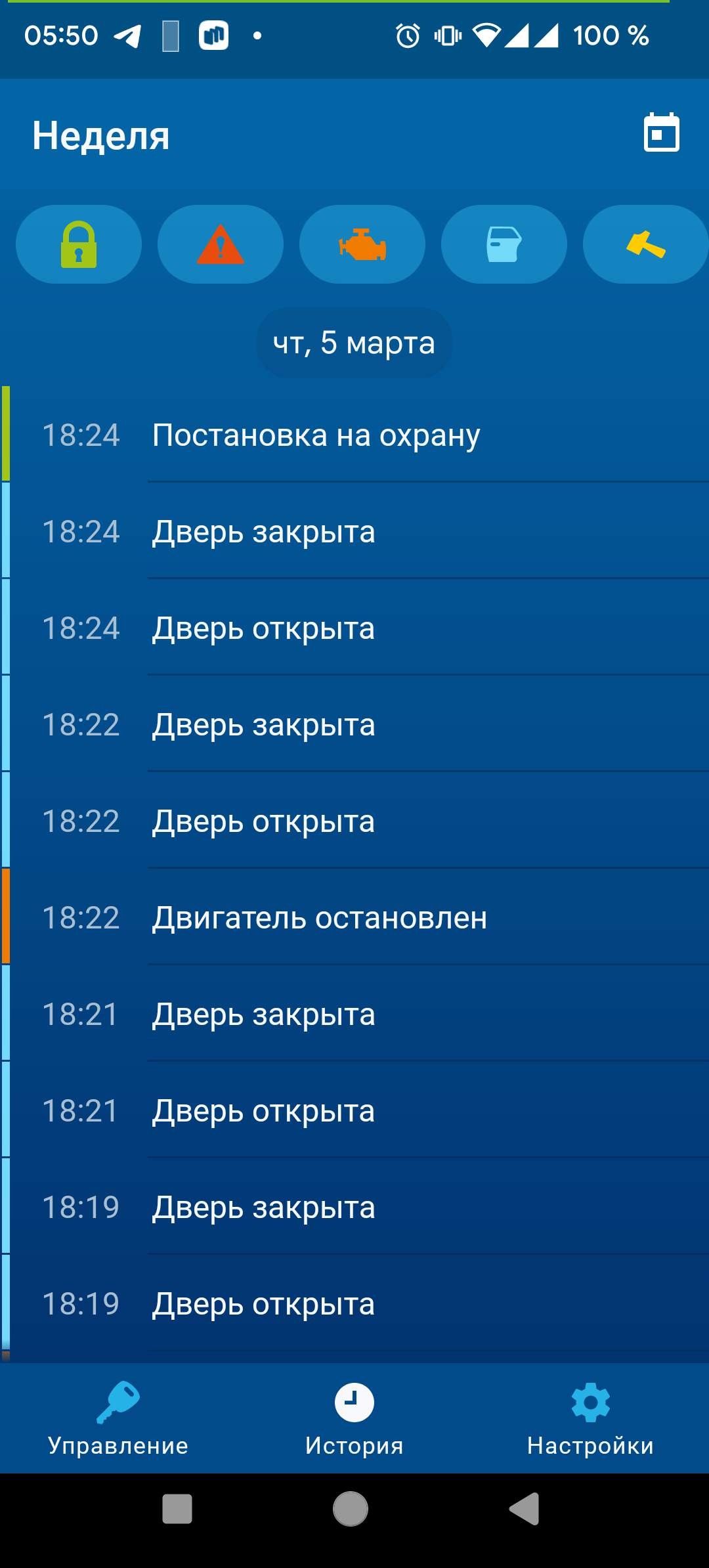The width and height of the screenshot is (709, 1568).
Task: Filter history by the car door chip
Action: [504, 244]
